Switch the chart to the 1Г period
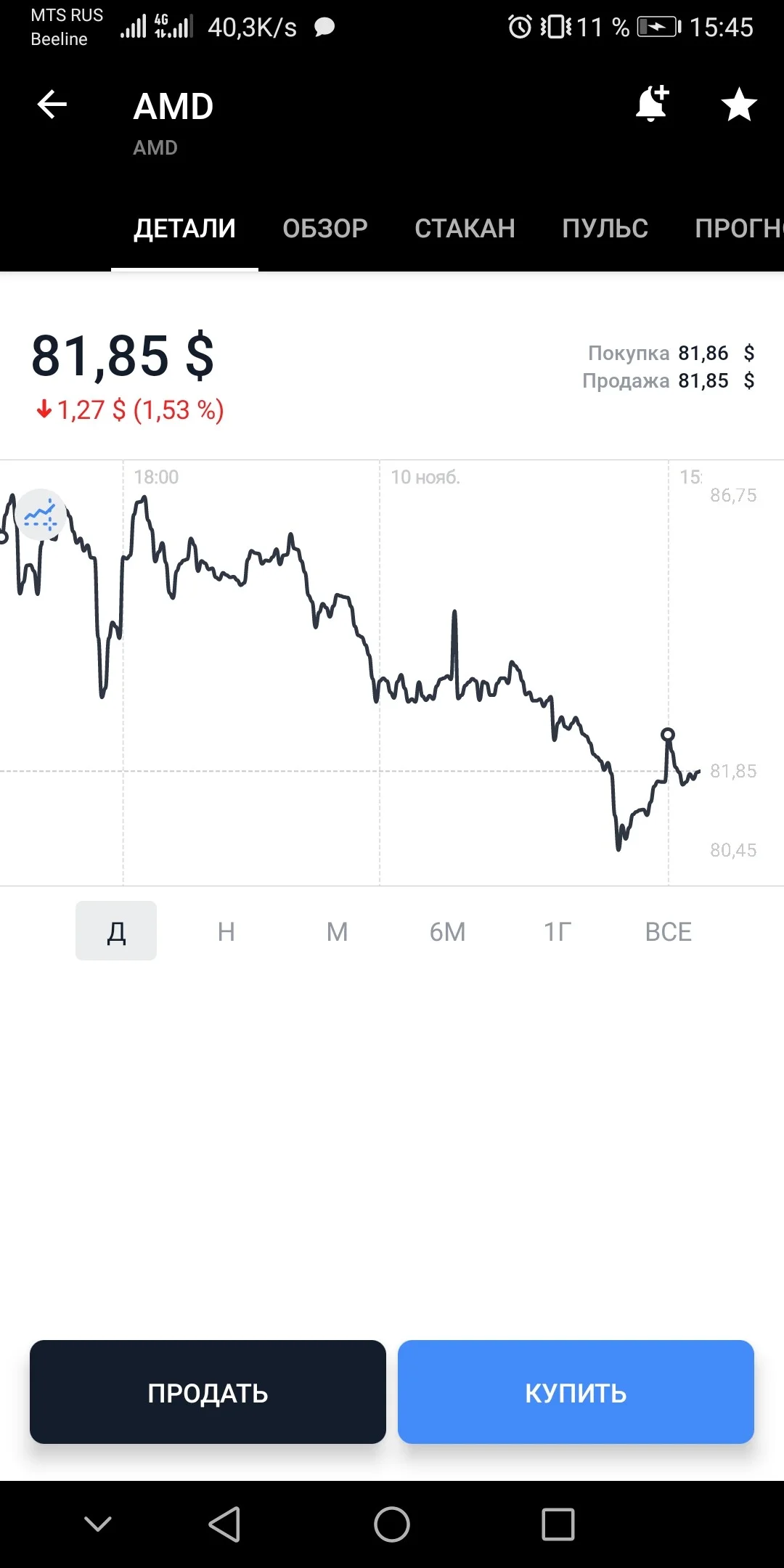Viewport: 784px width, 1568px height. click(x=558, y=931)
